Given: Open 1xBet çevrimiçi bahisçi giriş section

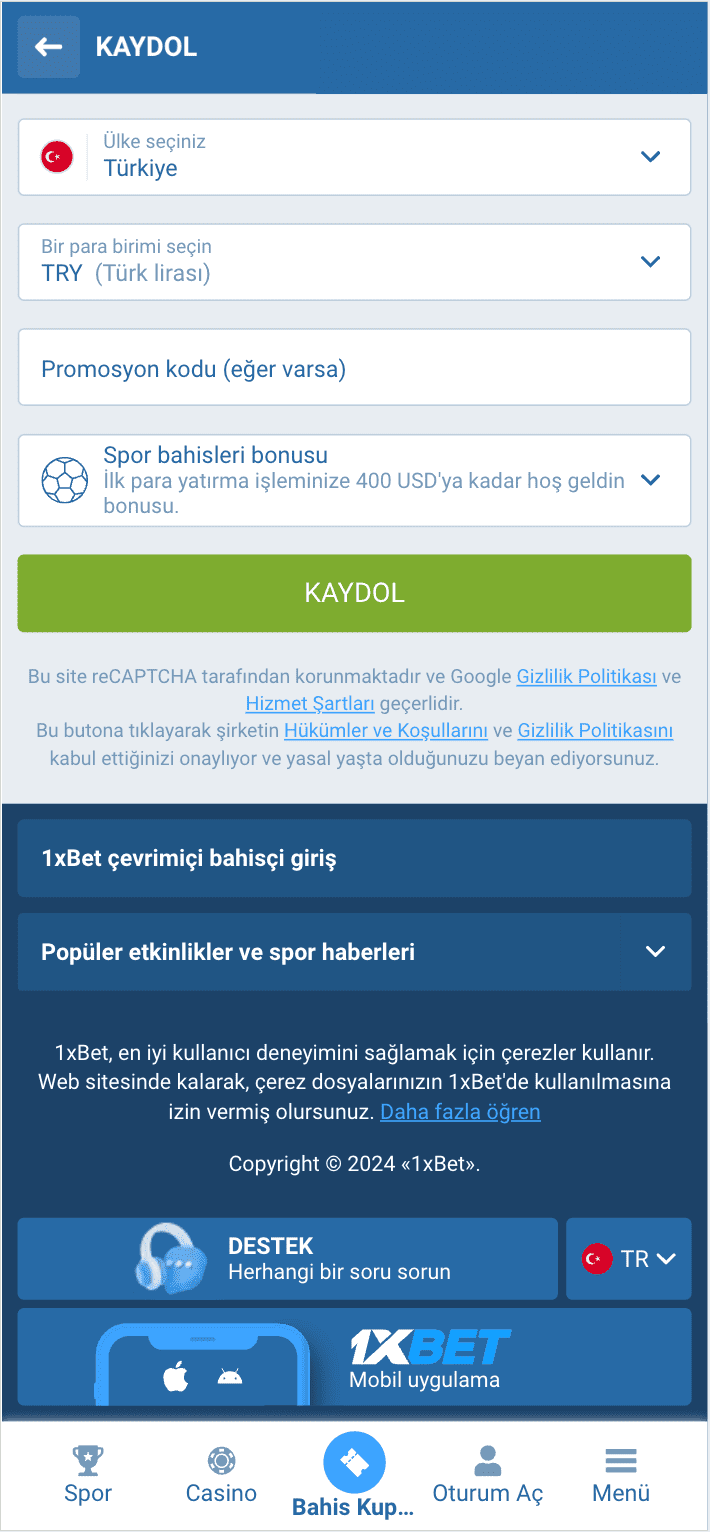Looking at the screenshot, I should (354, 858).
